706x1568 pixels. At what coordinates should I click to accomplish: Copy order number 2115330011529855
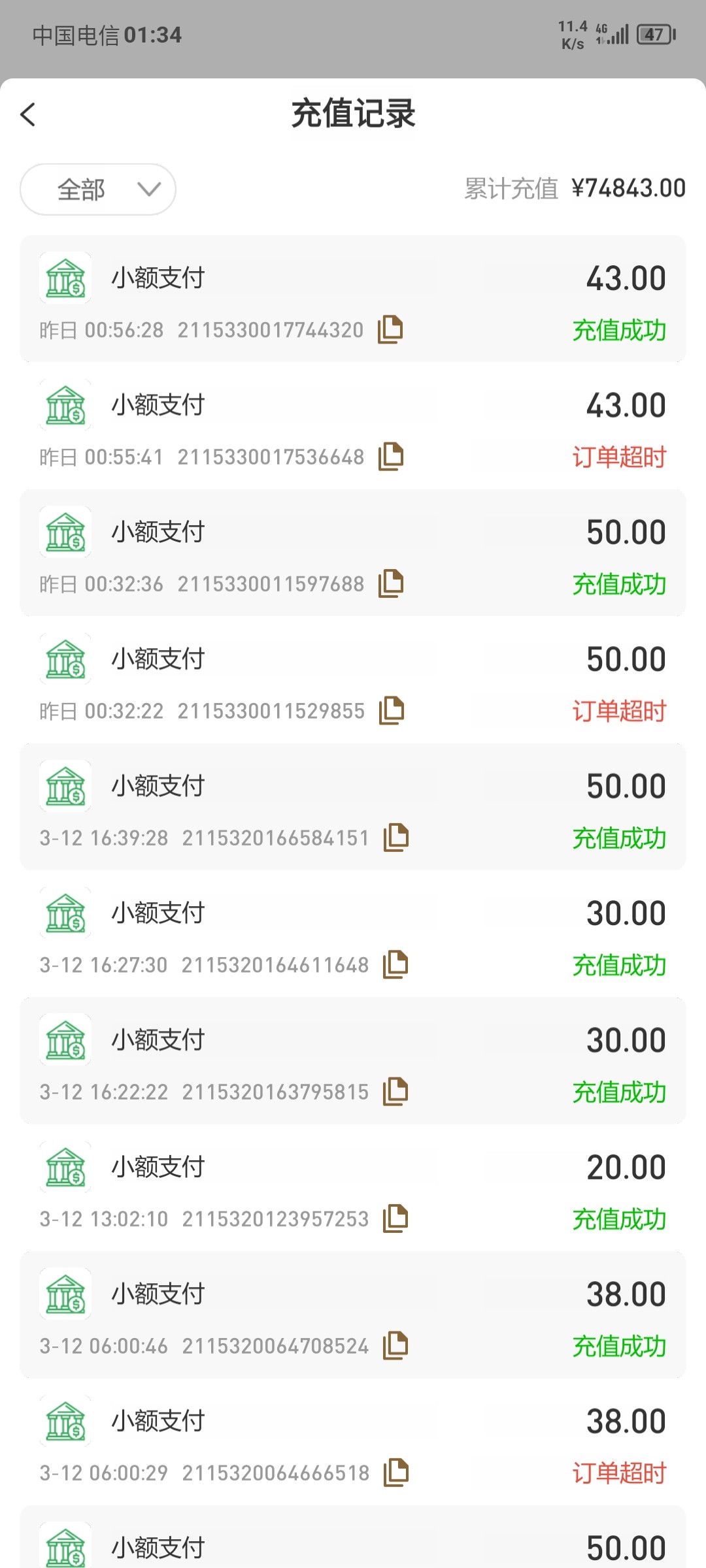click(392, 710)
